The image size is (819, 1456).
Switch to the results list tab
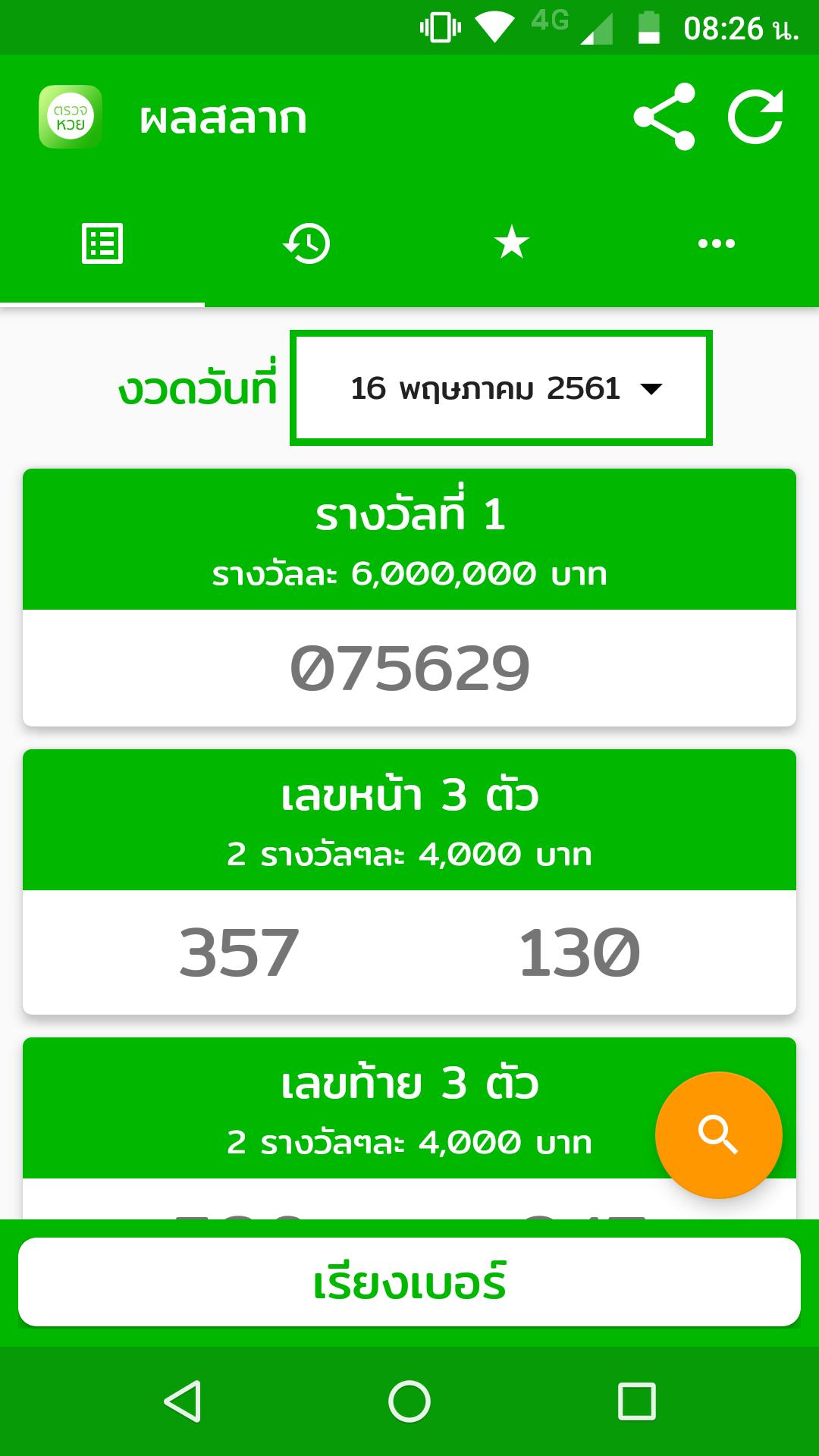point(102,244)
